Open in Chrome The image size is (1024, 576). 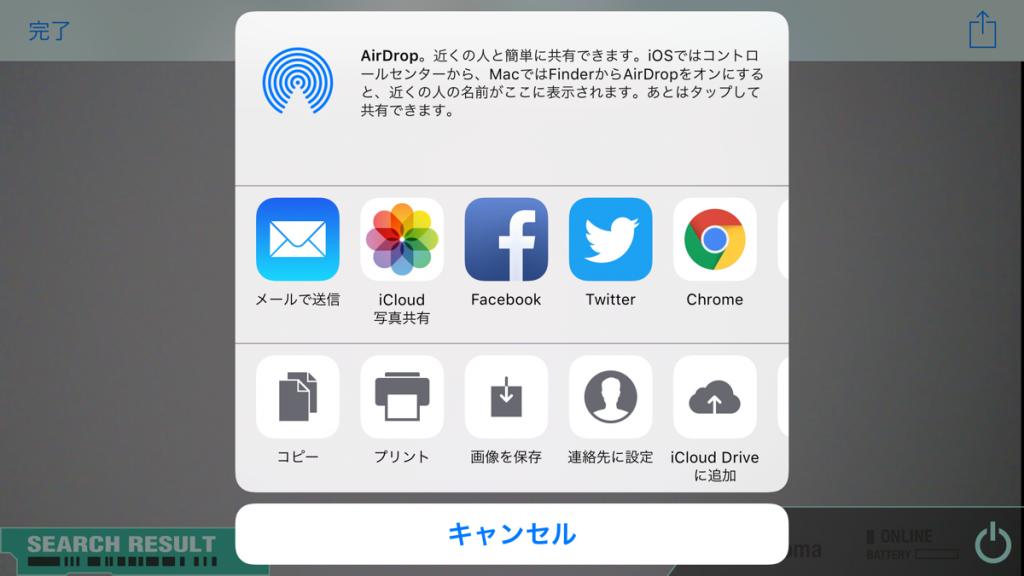(714, 240)
